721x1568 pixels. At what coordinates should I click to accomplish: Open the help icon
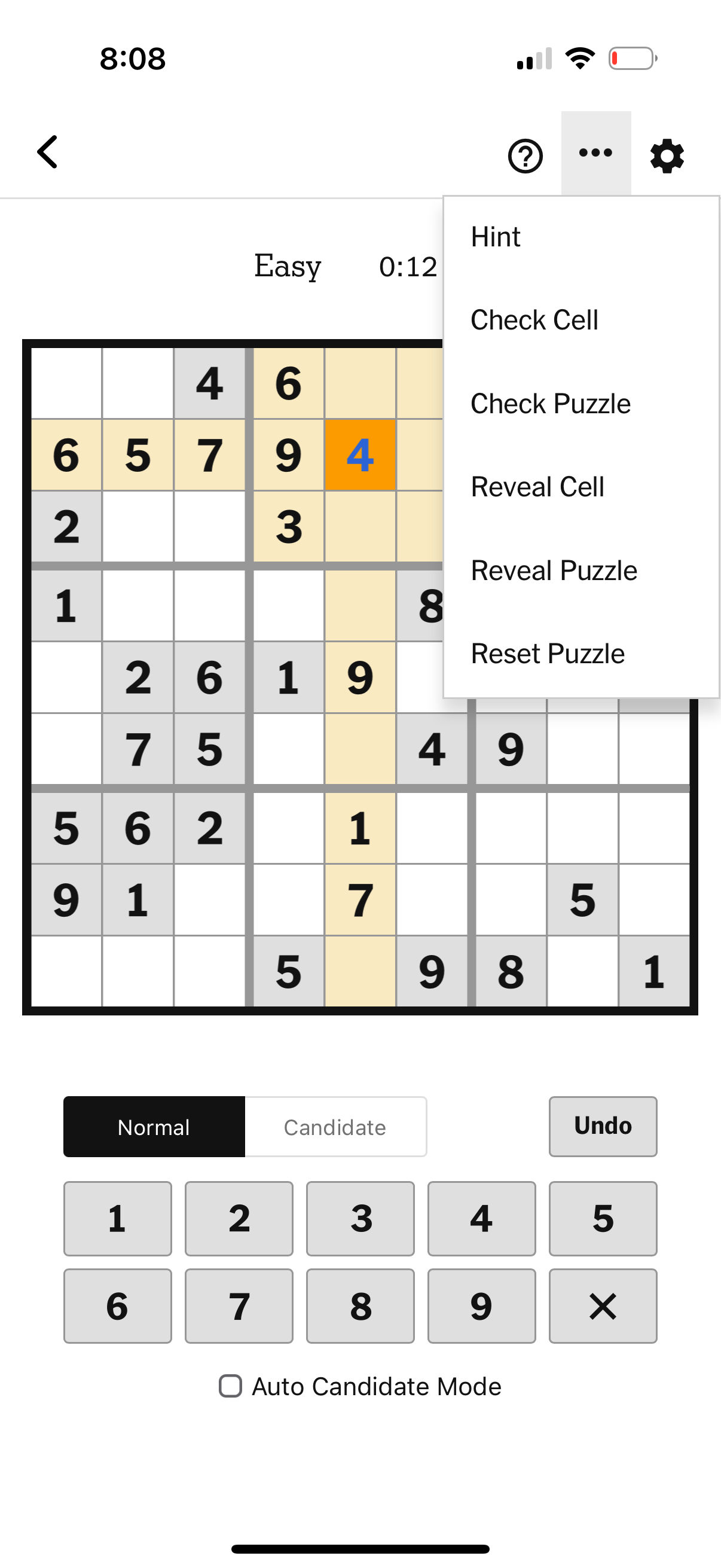pos(524,157)
